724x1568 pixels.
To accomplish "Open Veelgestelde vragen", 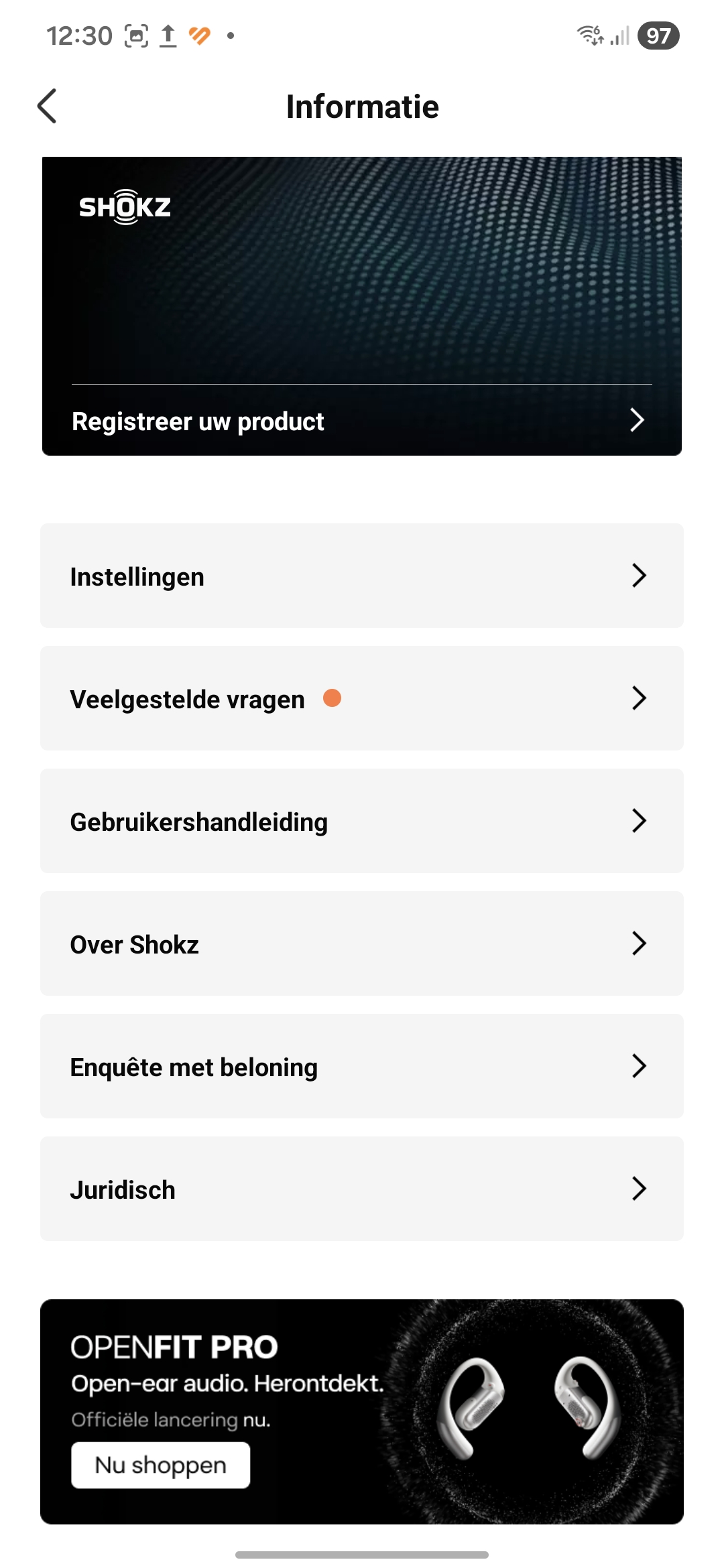I will tap(361, 698).
